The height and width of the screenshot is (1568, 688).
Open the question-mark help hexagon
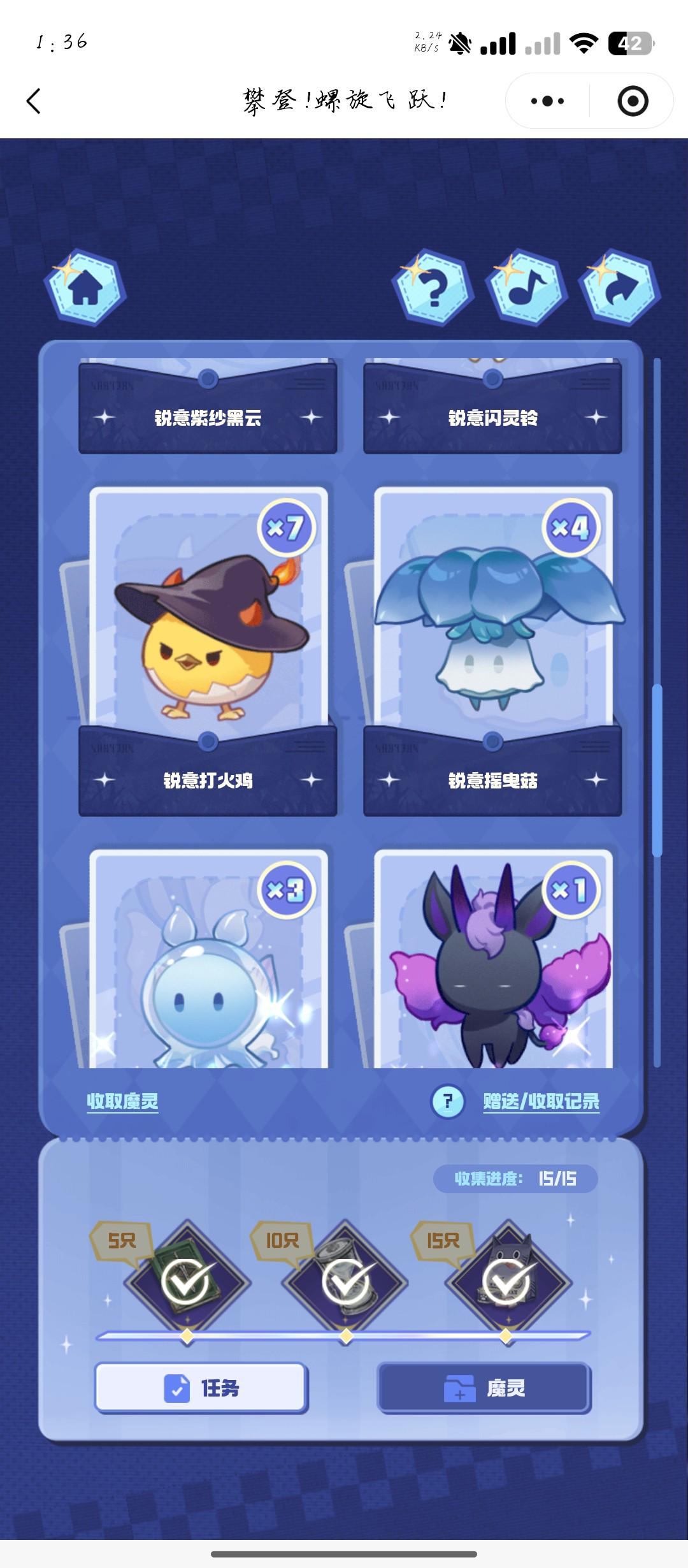click(433, 287)
